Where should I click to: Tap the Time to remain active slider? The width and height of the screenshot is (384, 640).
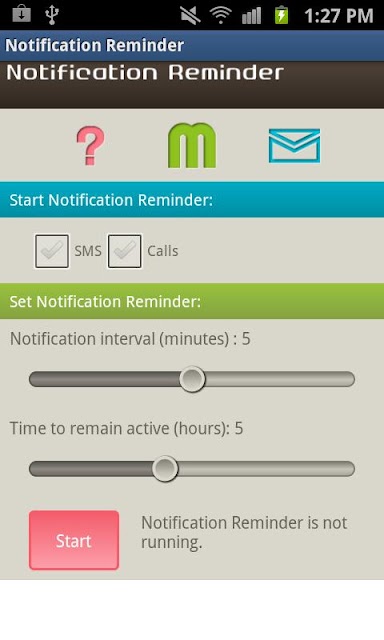click(x=192, y=469)
